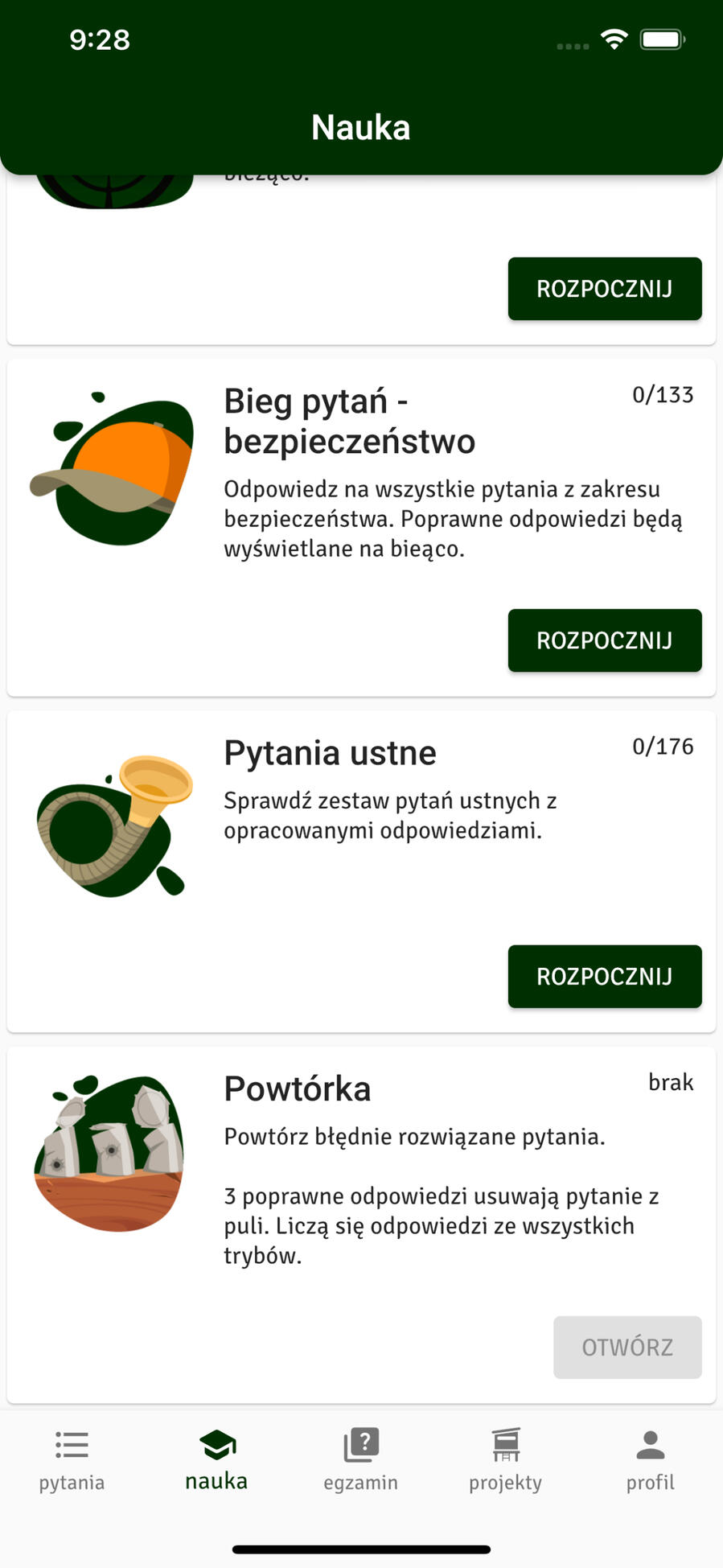Go to the projekty tab
The width and height of the screenshot is (723, 1568).
pyautogui.click(x=505, y=1459)
